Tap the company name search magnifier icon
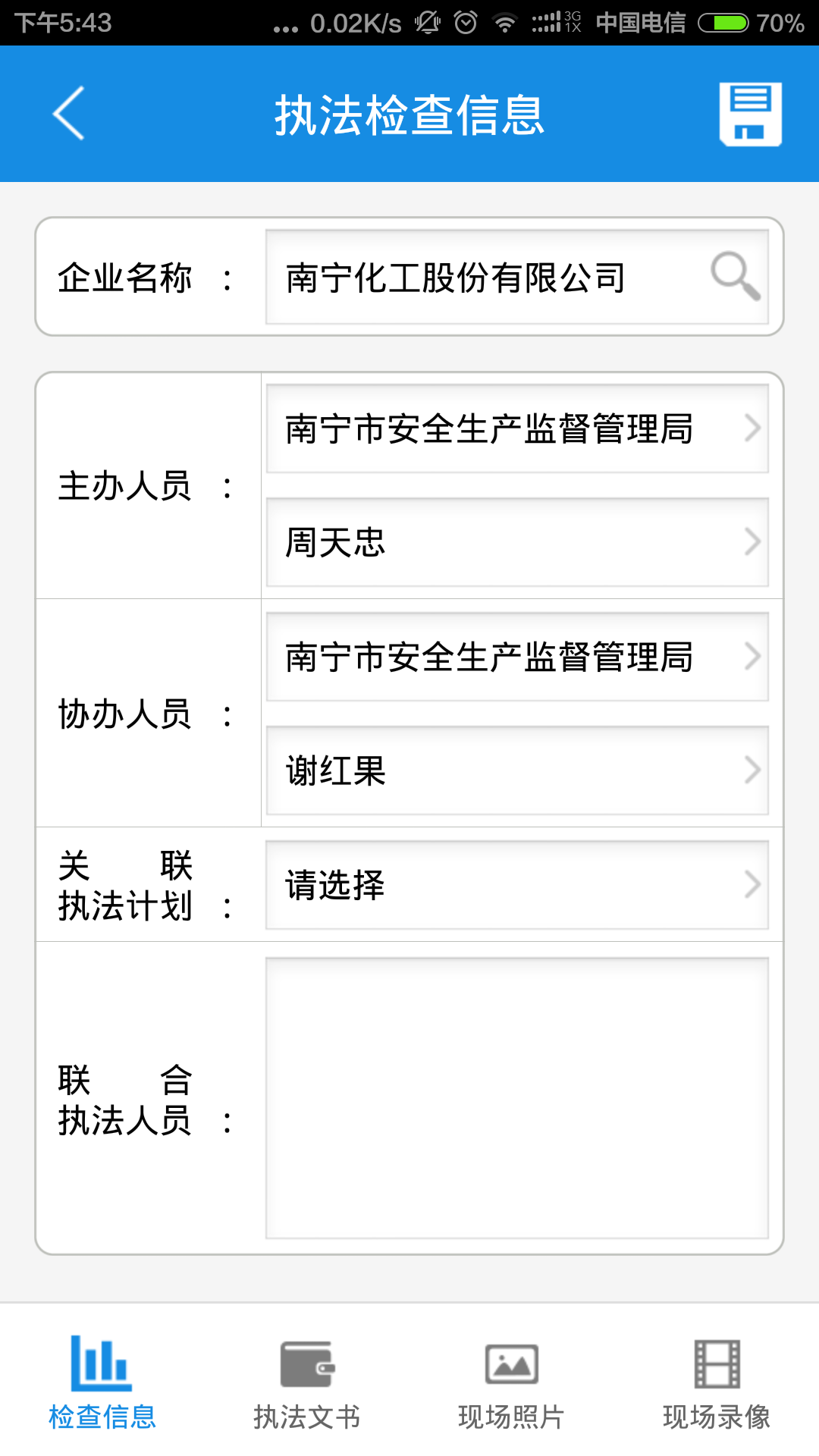 coord(733,276)
